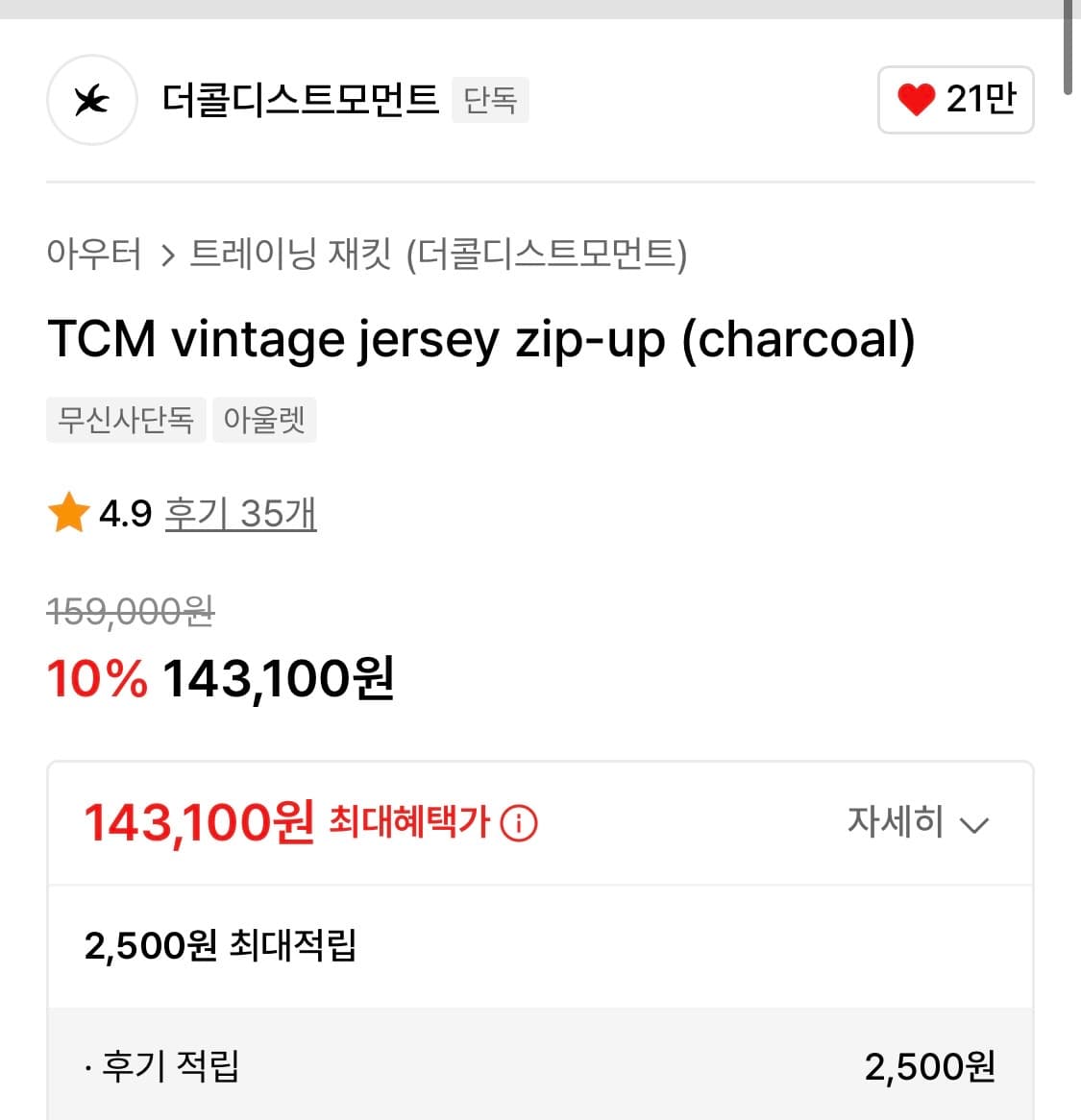This screenshot has width=1081, height=1120.
Task: Open the 후기 35개 reviews link
Action: 240,514
